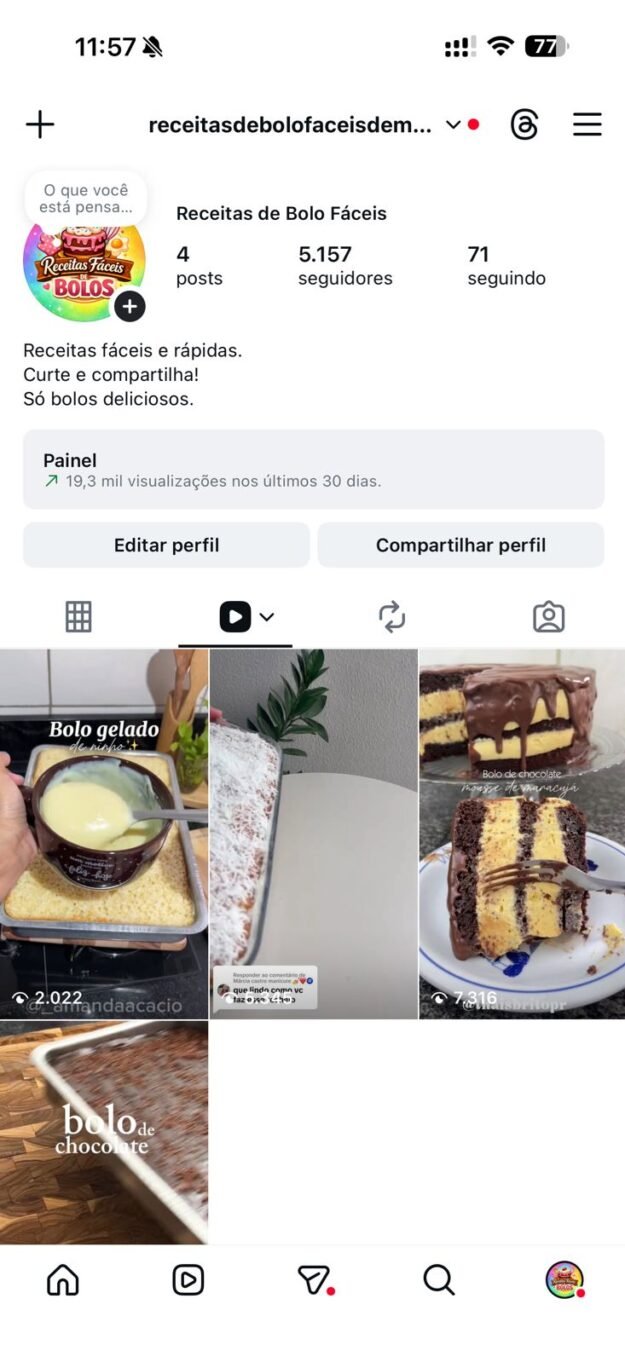Open the Reels tab in bottom bar
The height and width of the screenshot is (1362, 625).
pyautogui.click(x=188, y=1280)
